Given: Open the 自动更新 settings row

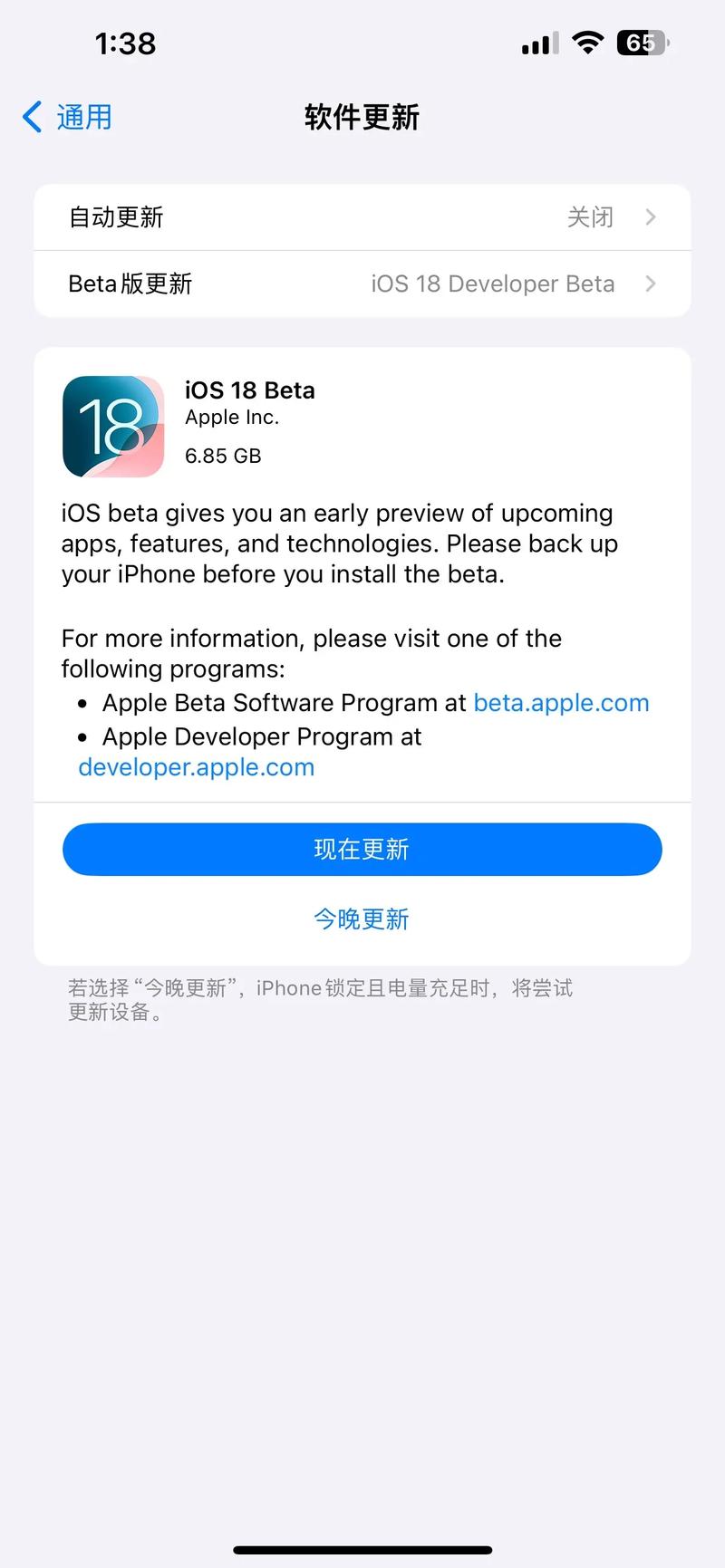Looking at the screenshot, I should [362, 217].
